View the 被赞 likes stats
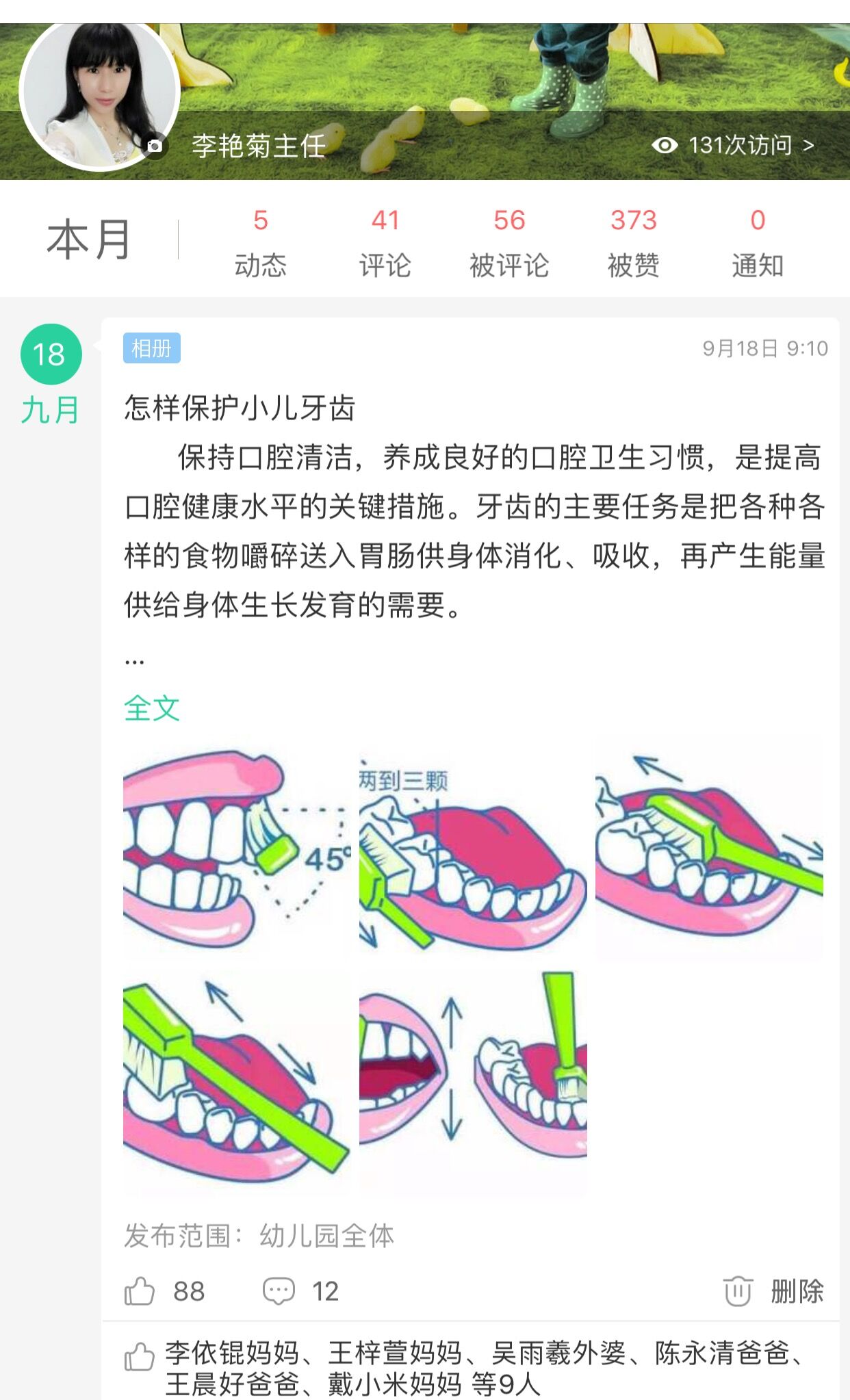This screenshot has width=850, height=1400. [x=633, y=242]
